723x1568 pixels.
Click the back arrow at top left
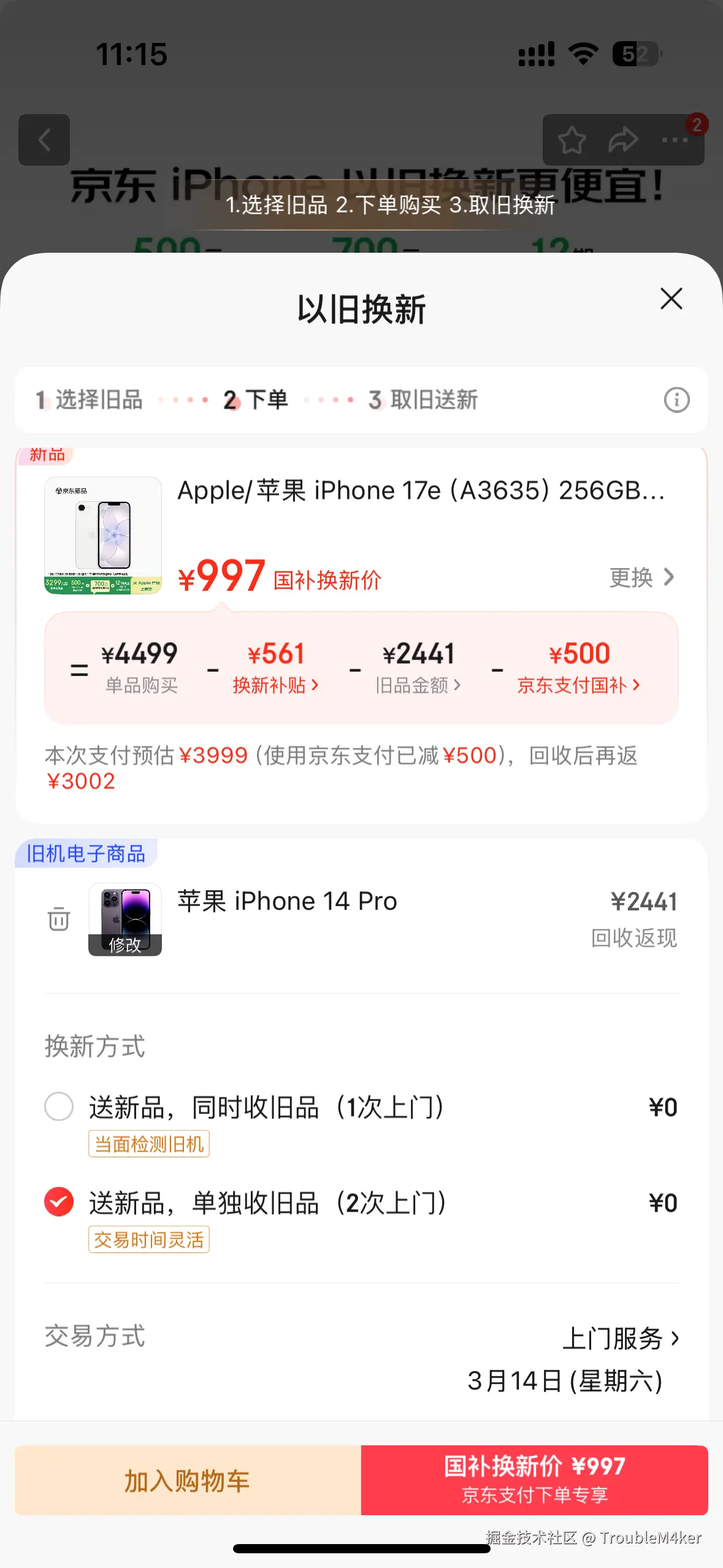pos(44,140)
